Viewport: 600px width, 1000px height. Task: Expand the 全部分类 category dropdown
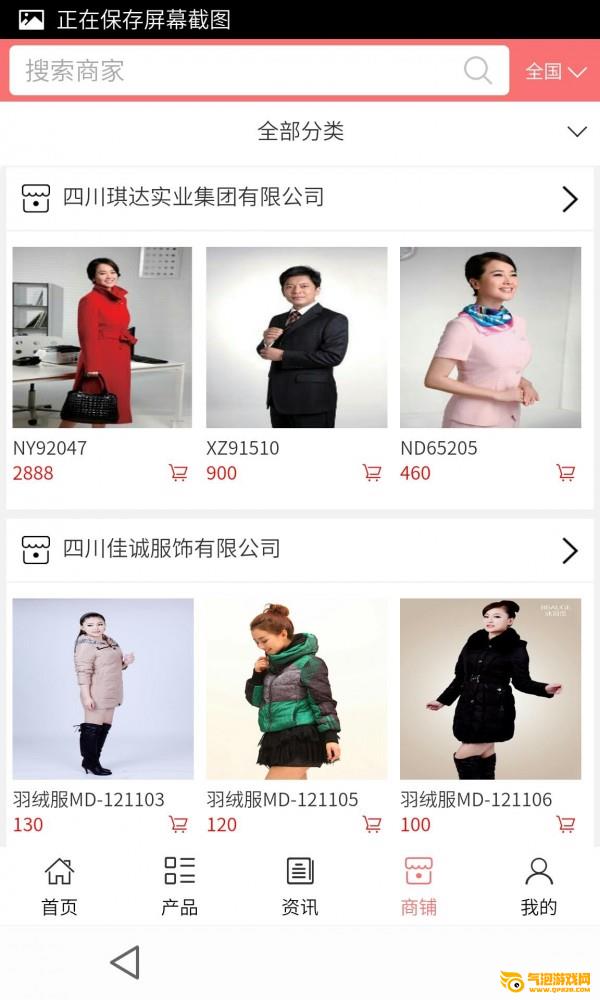point(300,131)
